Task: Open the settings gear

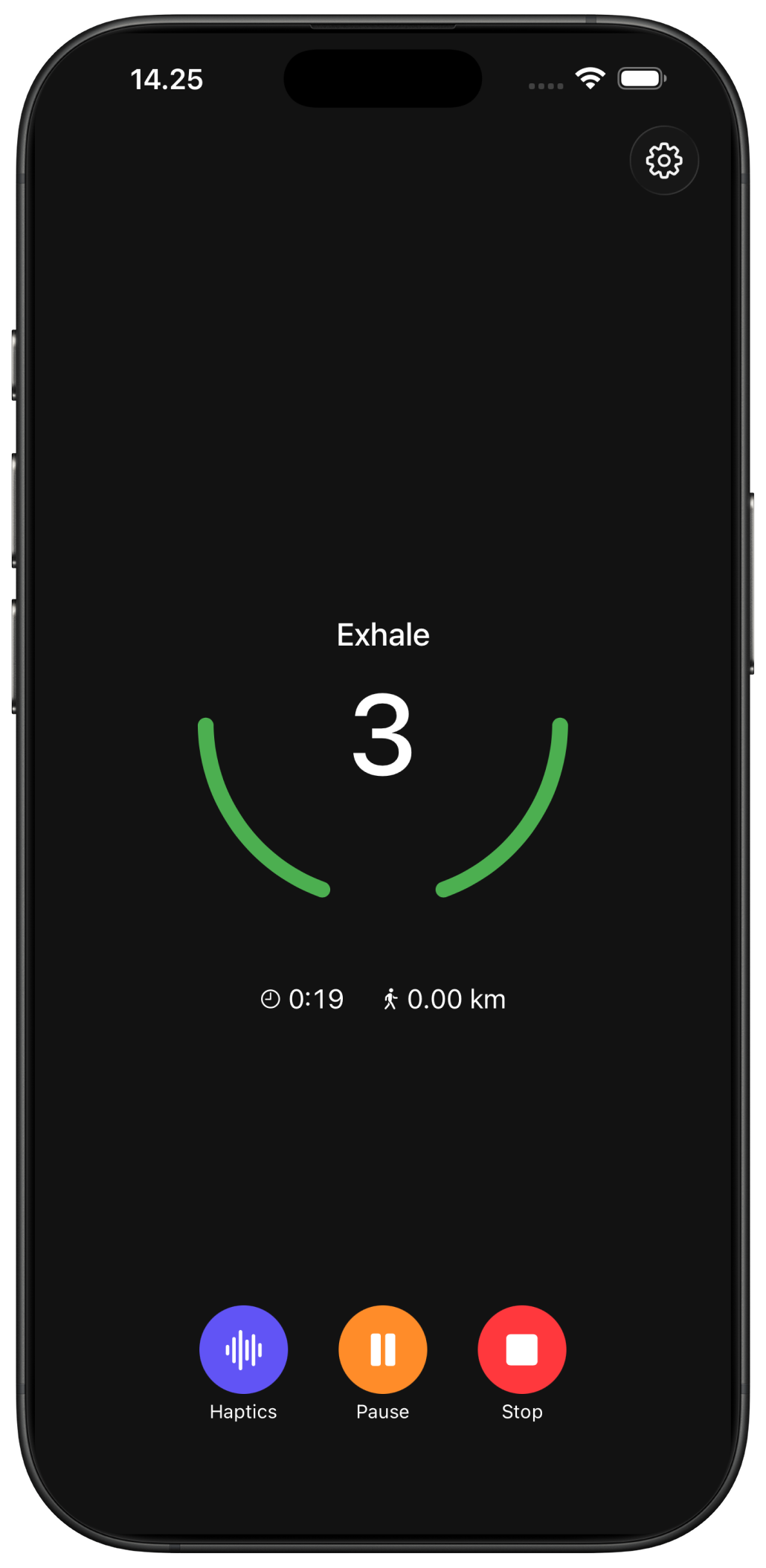Action: pos(663,161)
